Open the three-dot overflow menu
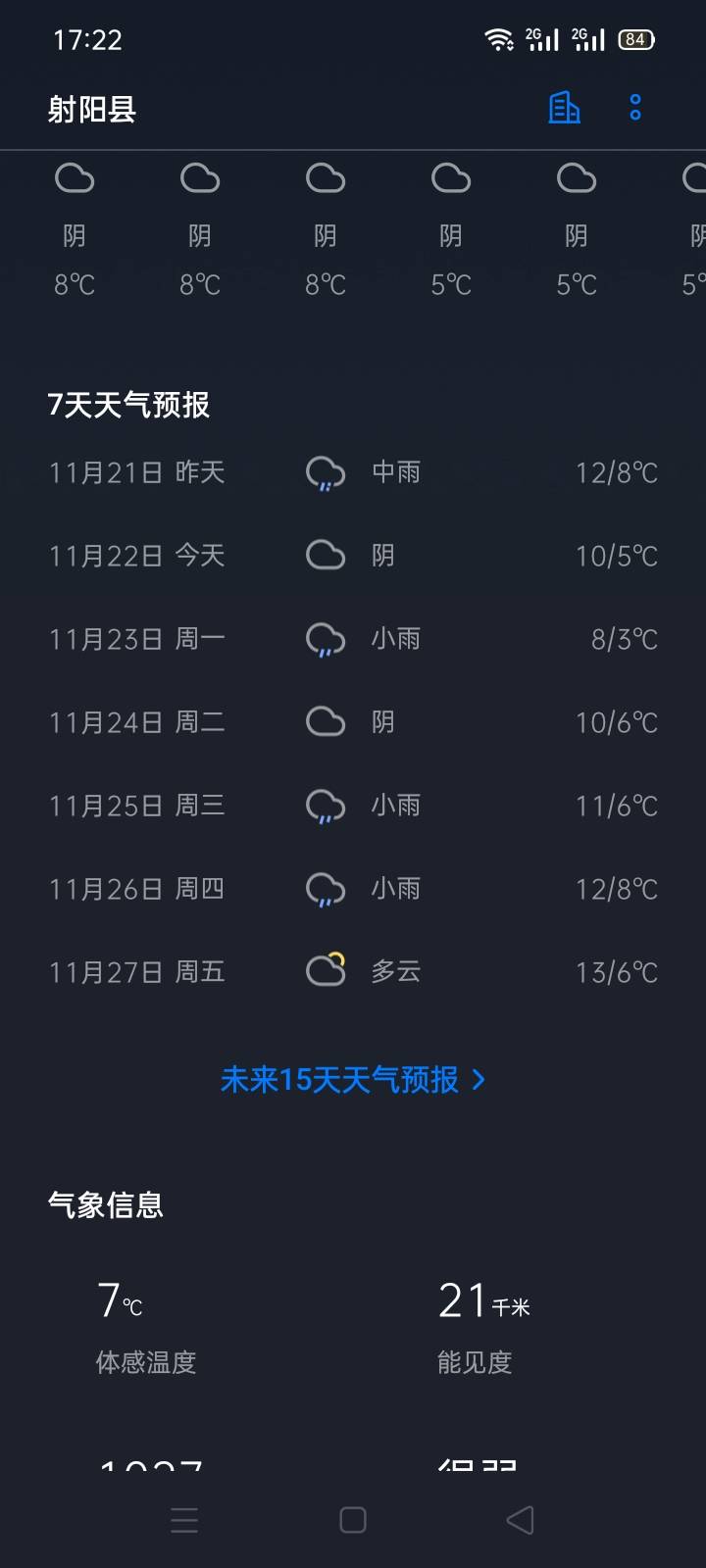The image size is (706, 1568). (x=635, y=108)
